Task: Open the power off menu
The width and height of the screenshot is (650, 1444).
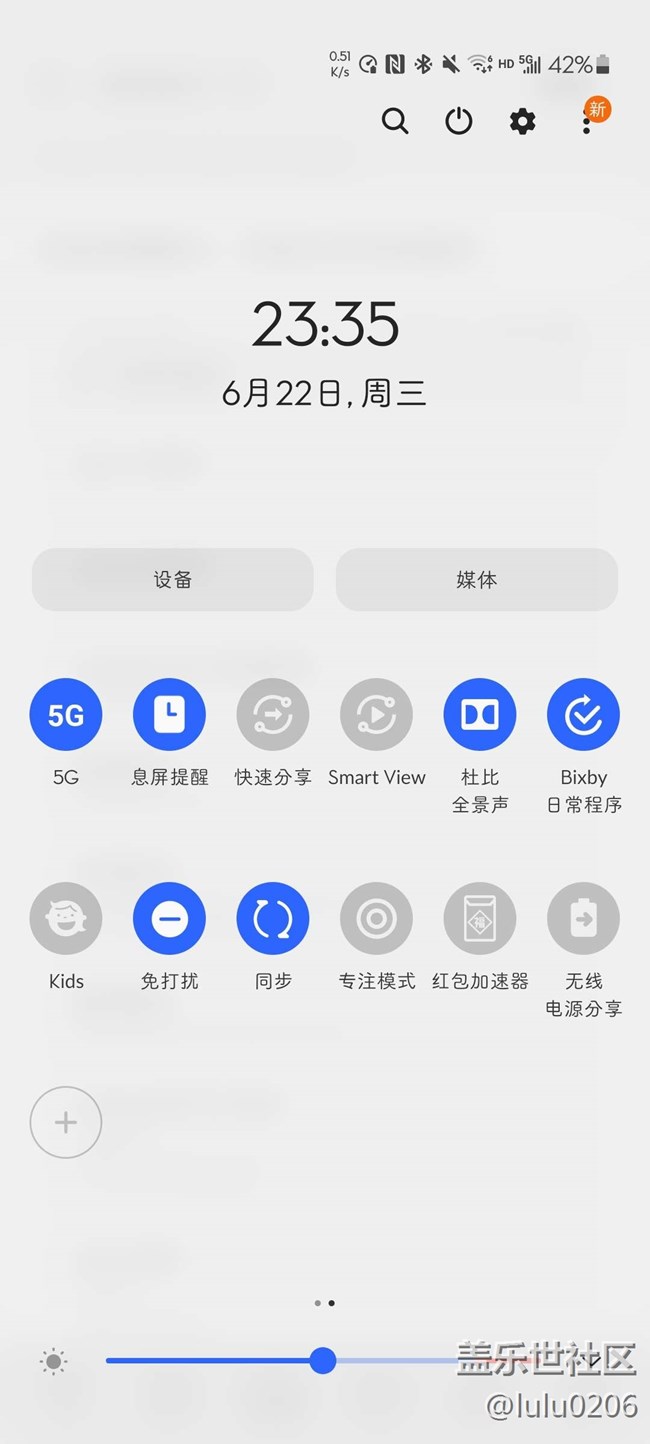Action: tap(458, 122)
